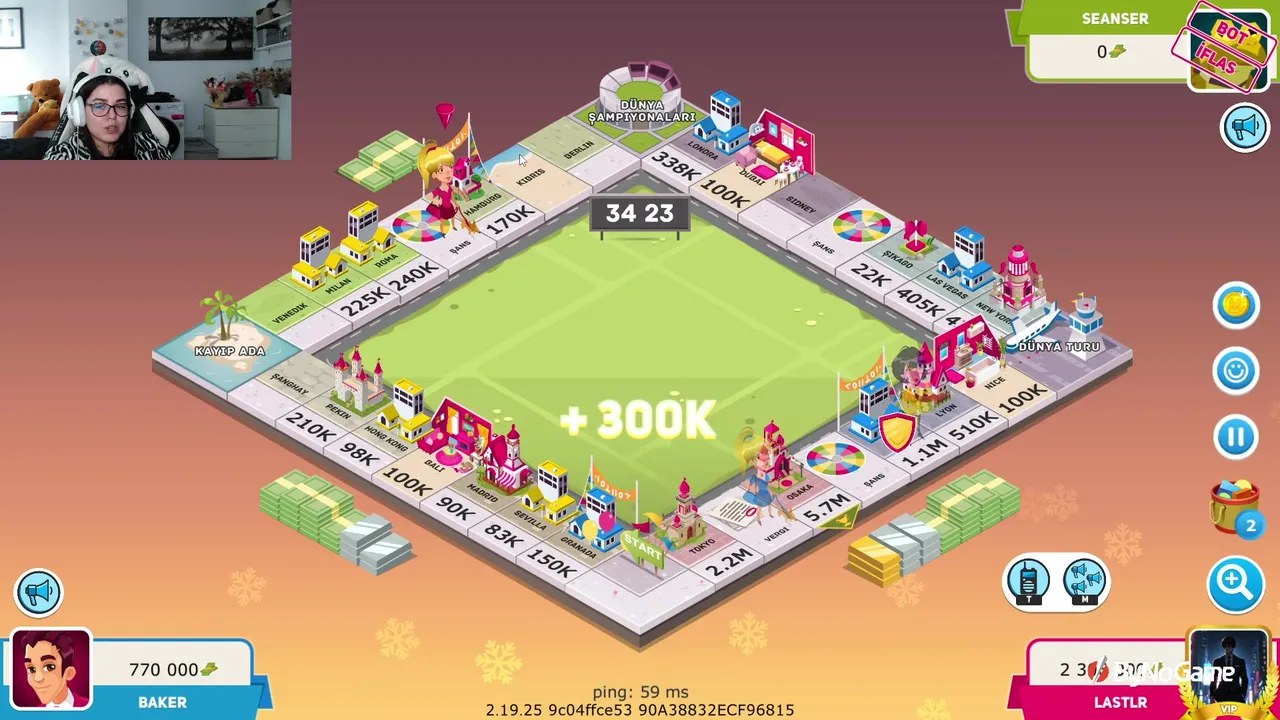
Task: Tap the magnifier zoom button
Action: (x=1236, y=582)
